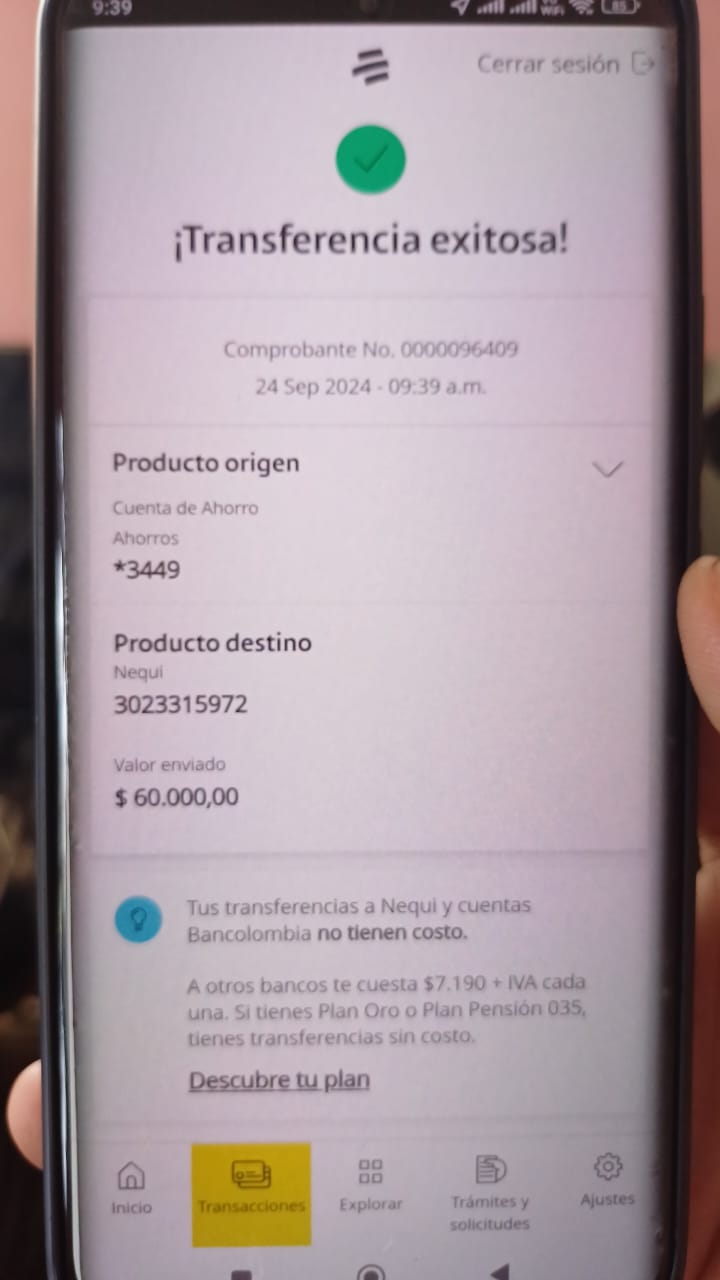Image resolution: width=720 pixels, height=1280 pixels.
Task: Switch to the Explorar tab
Action: pyautogui.click(x=370, y=1186)
